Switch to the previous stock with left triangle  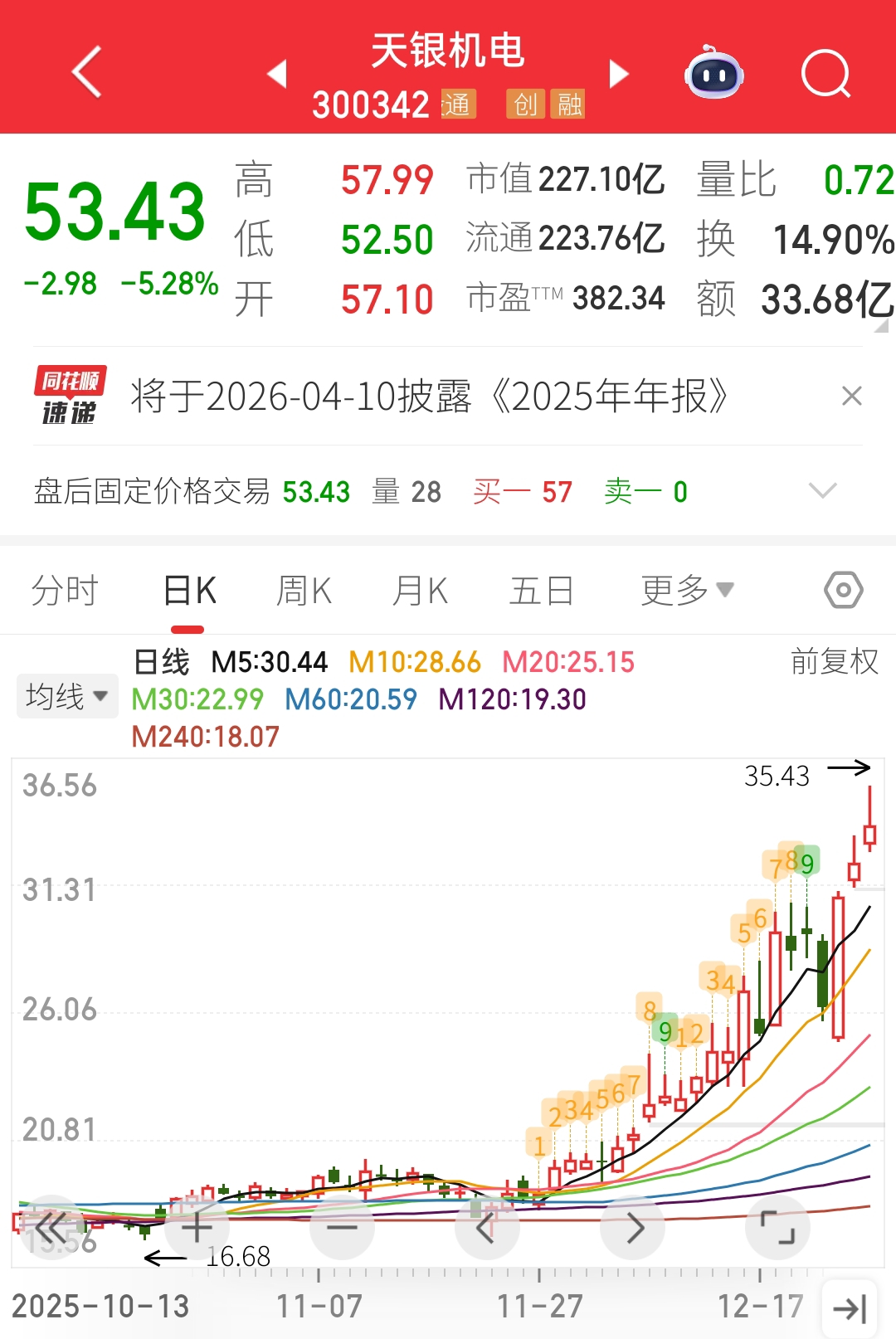(x=278, y=74)
